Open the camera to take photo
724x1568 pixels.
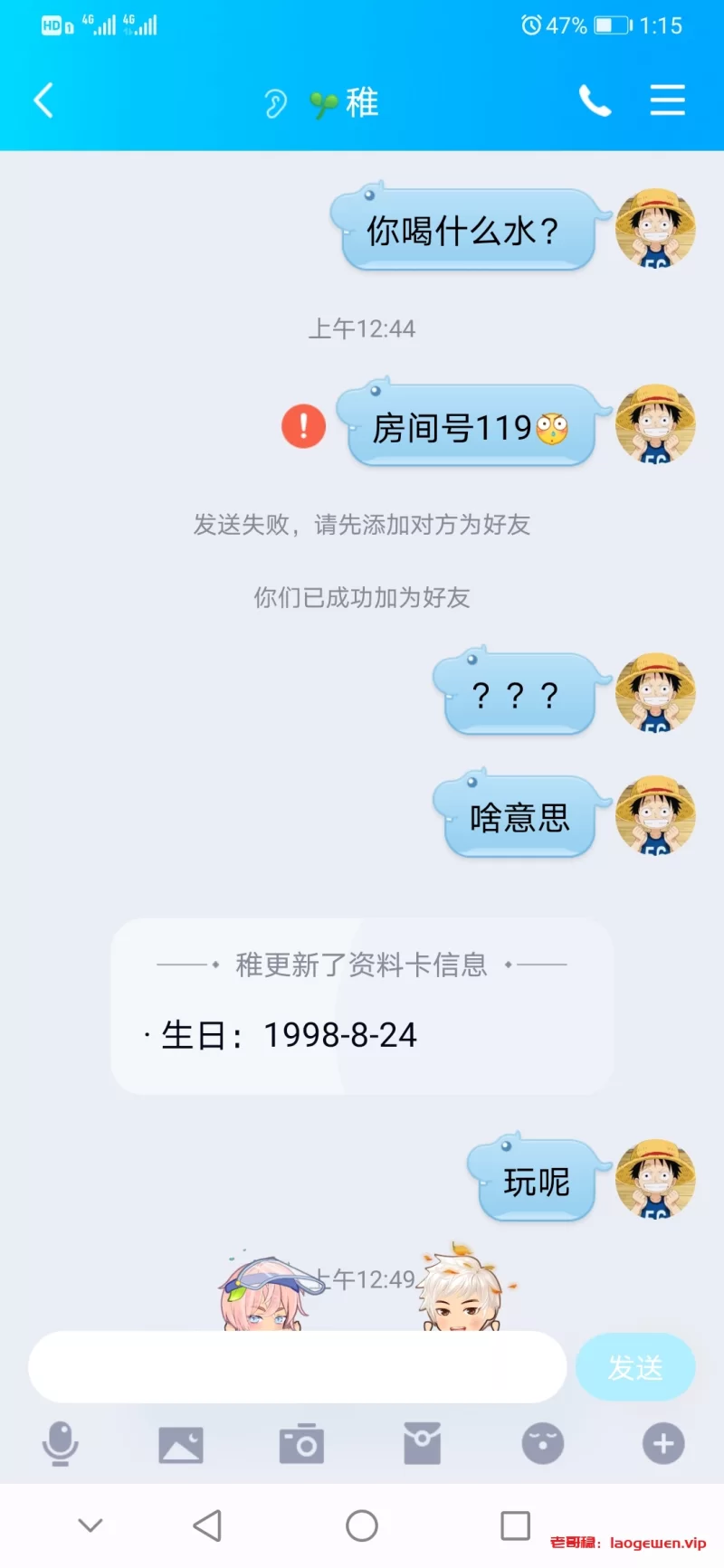(x=301, y=1444)
